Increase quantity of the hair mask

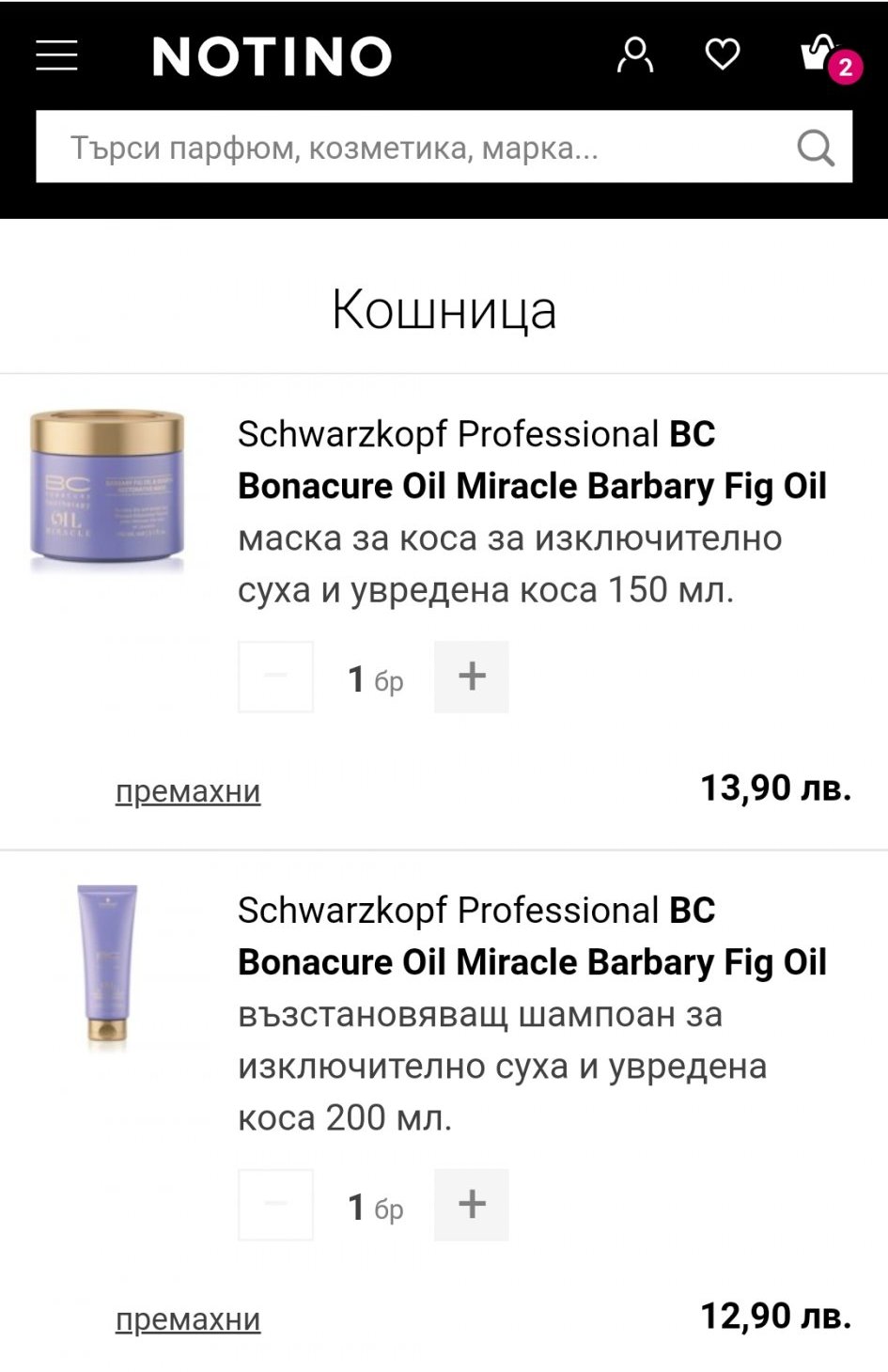click(x=471, y=677)
